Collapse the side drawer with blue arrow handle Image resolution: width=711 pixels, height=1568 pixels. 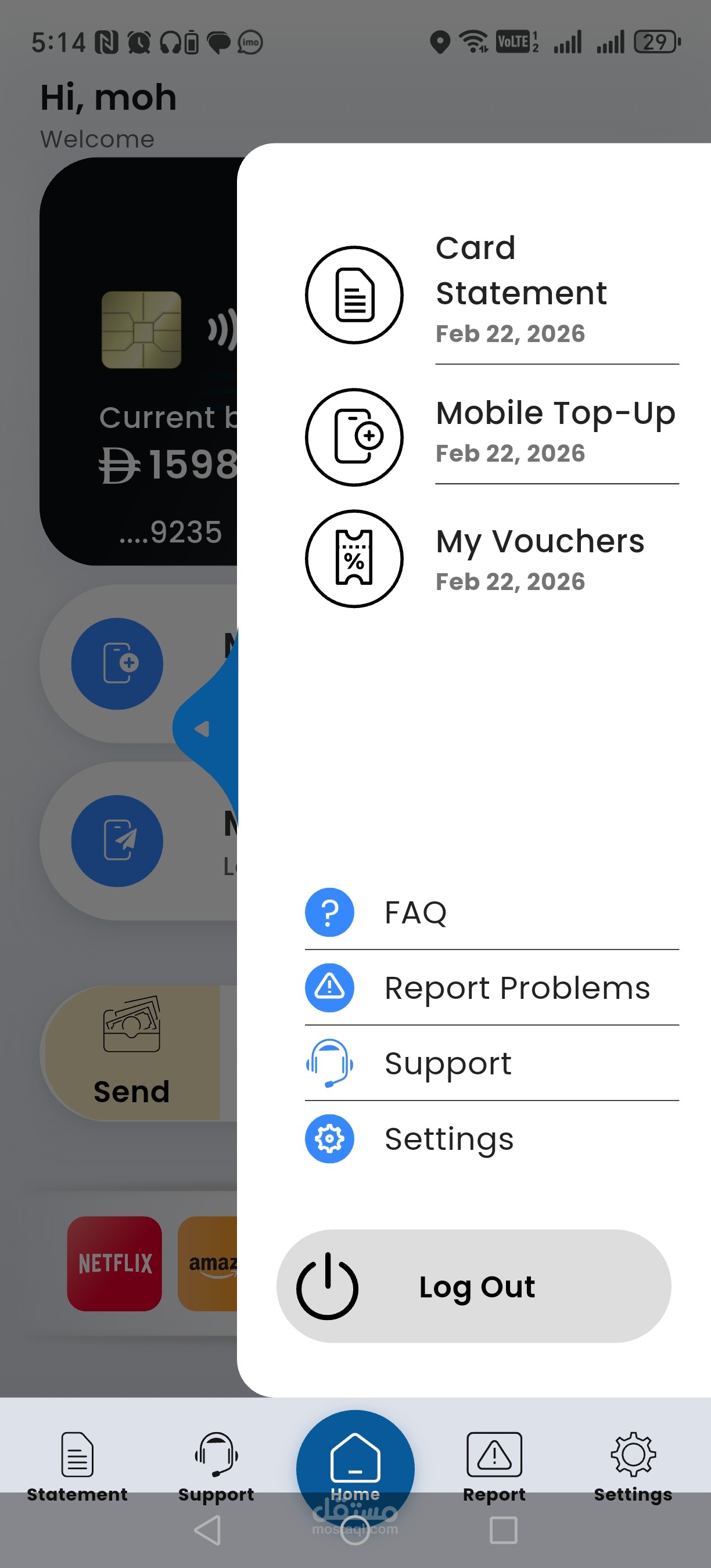[204, 728]
